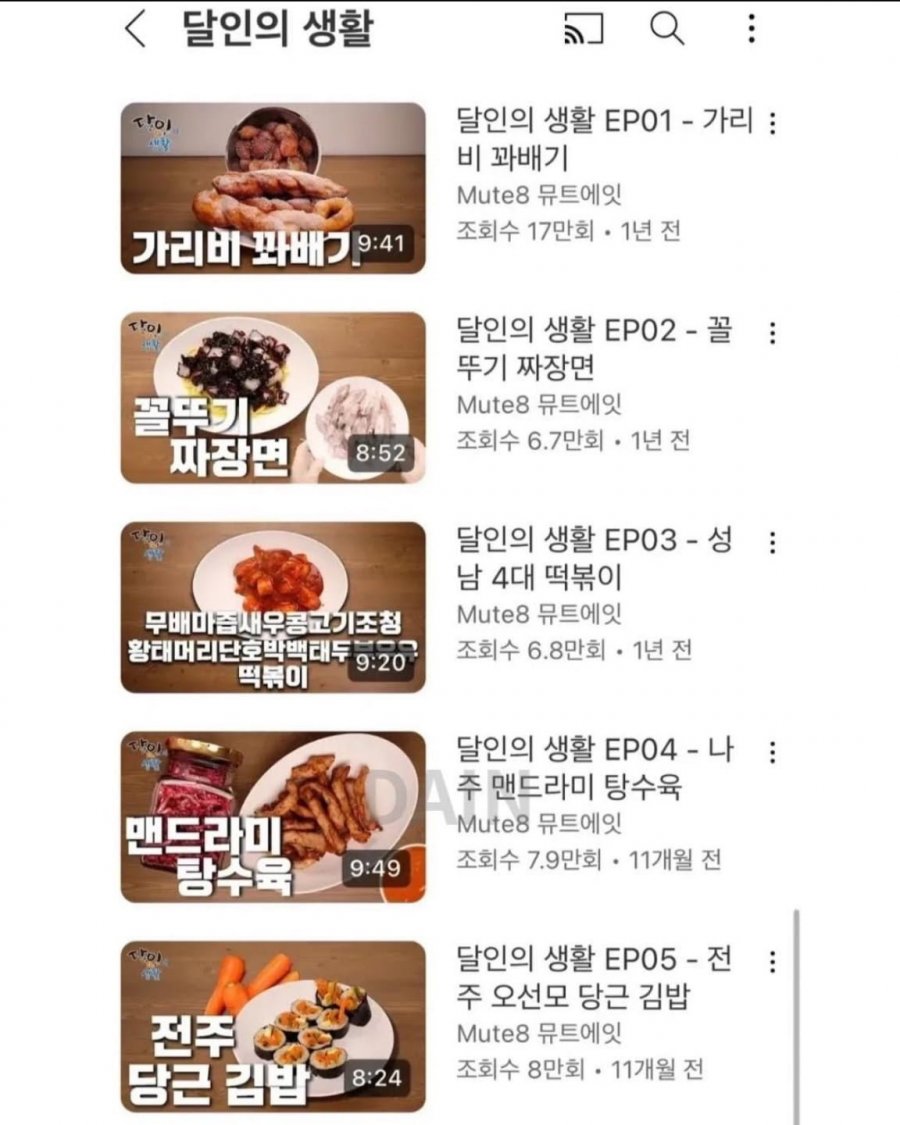Play EP03 성남 4대 떡볶이 video
Image resolution: width=900 pixels, height=1125 pixels.
point(273,607)
